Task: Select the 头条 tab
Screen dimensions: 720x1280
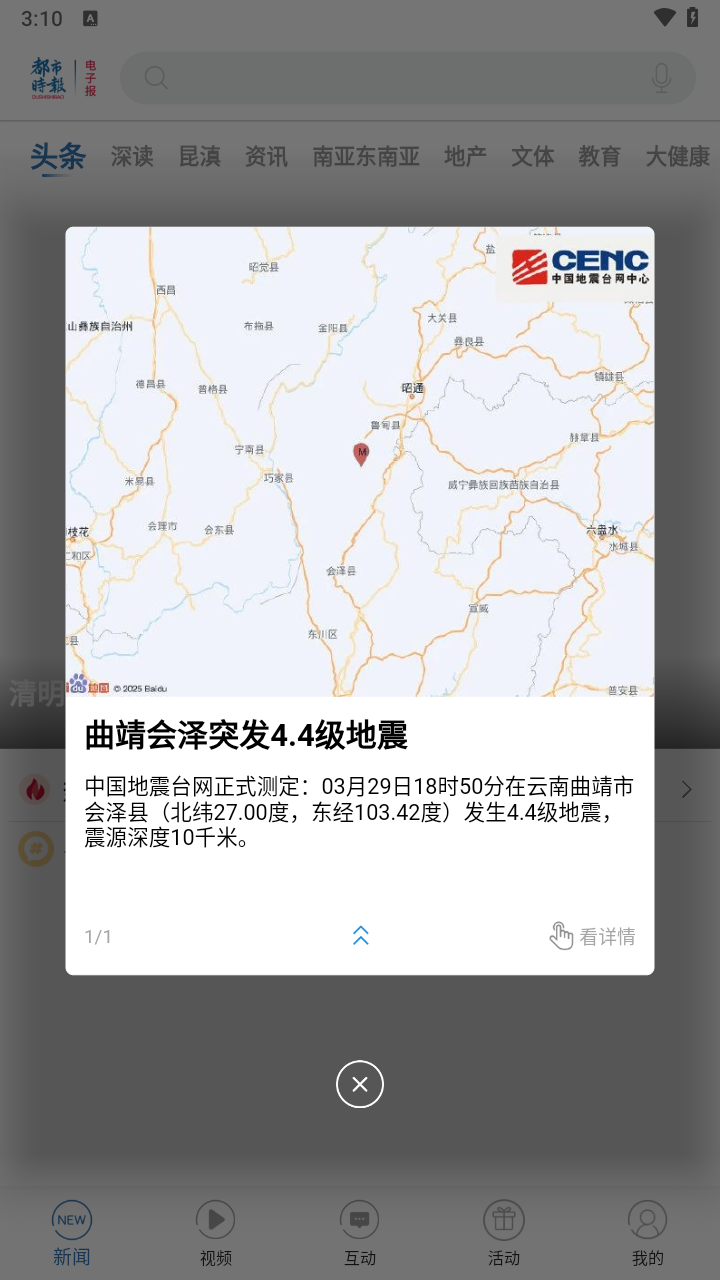Action: point(57,157)
